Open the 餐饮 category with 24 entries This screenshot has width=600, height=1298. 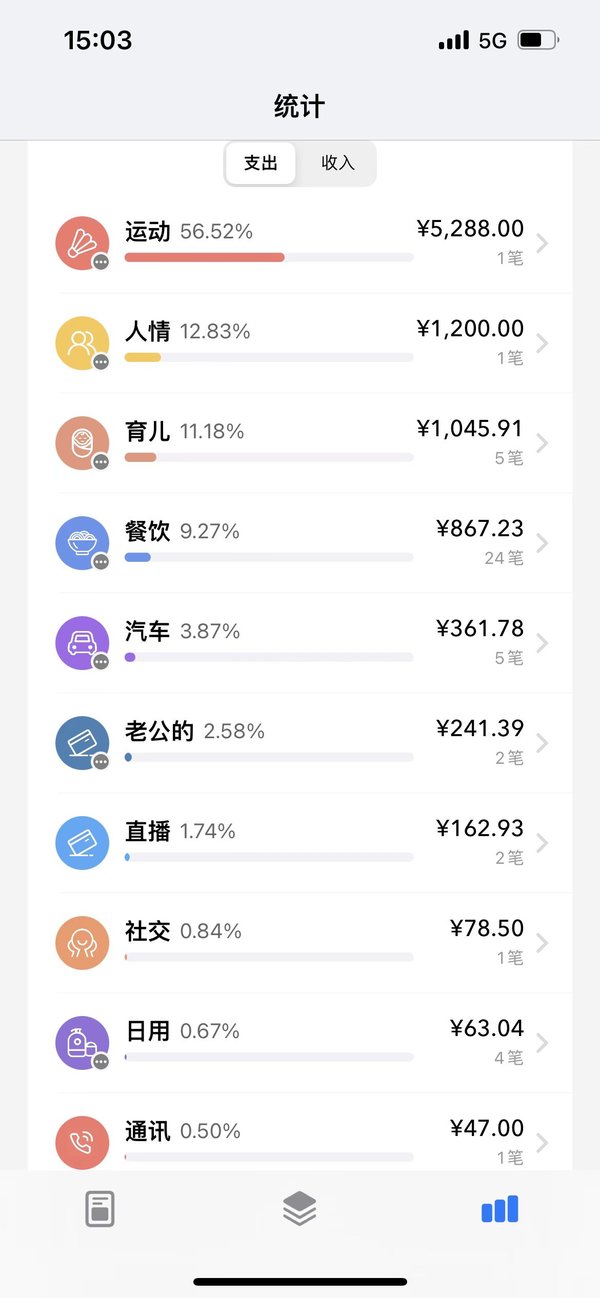click(x=300, y=543)
